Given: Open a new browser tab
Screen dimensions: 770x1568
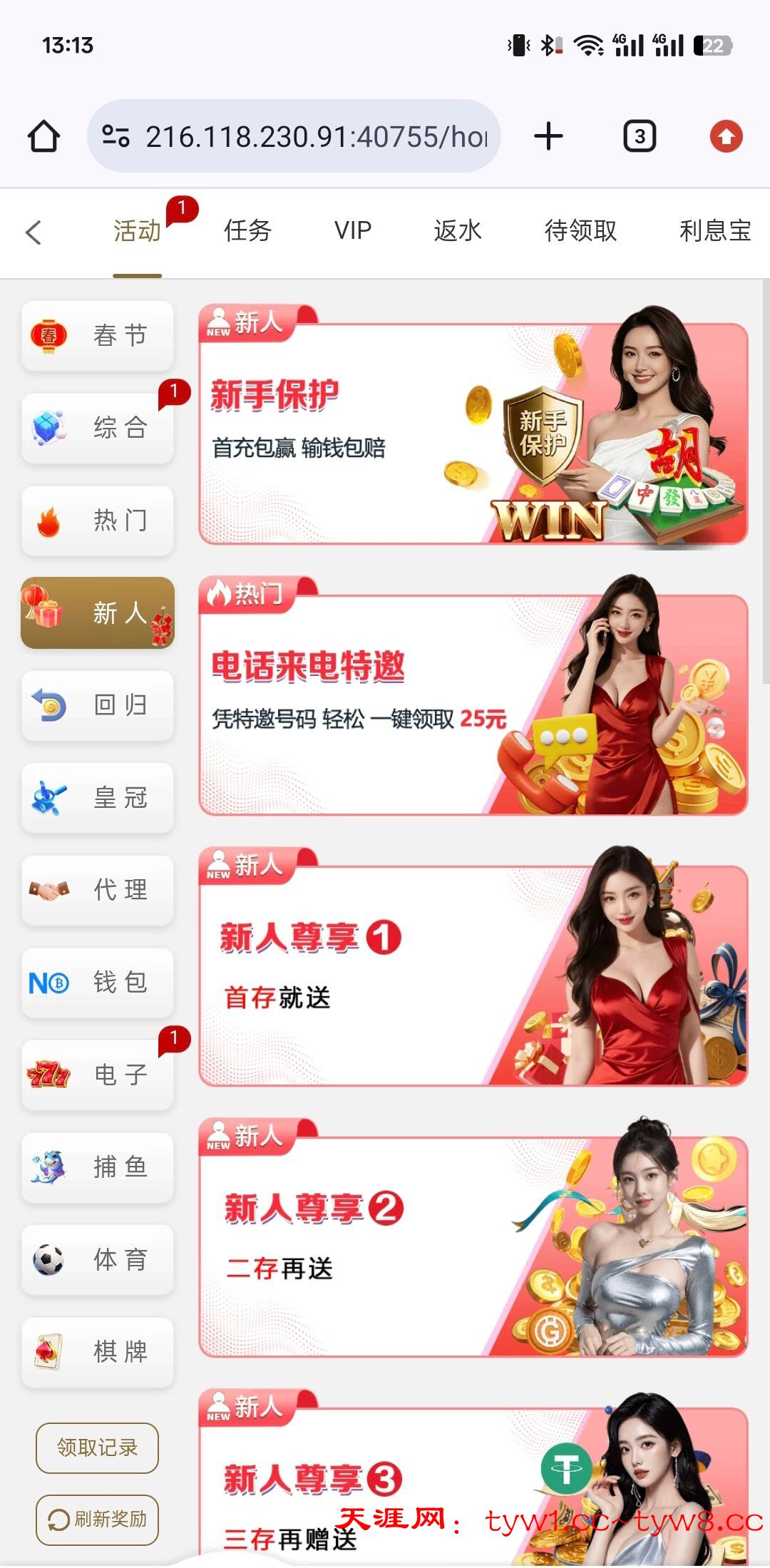Looking at the screenshot, I should [548, 136].
